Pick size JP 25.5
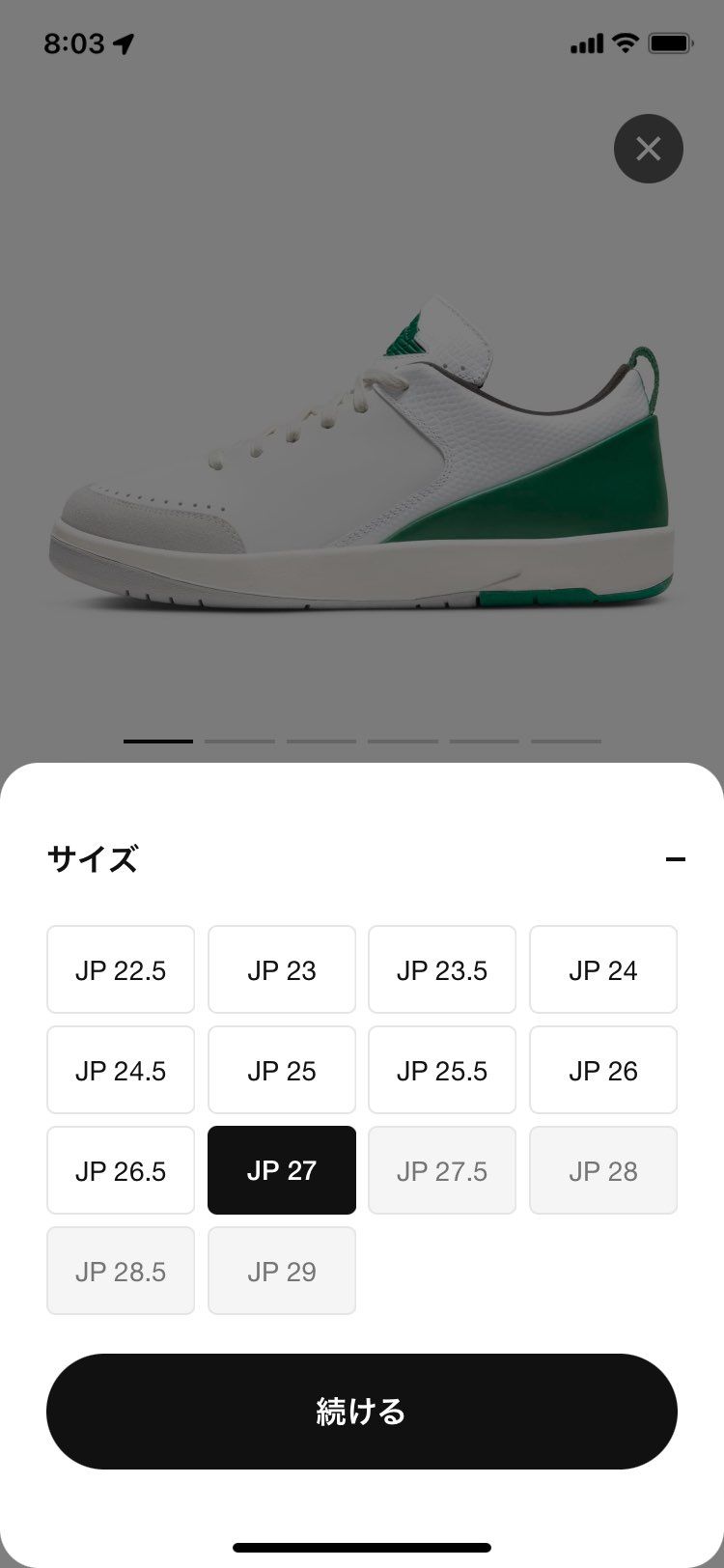724x1568 pixels. click(442, 1070)
